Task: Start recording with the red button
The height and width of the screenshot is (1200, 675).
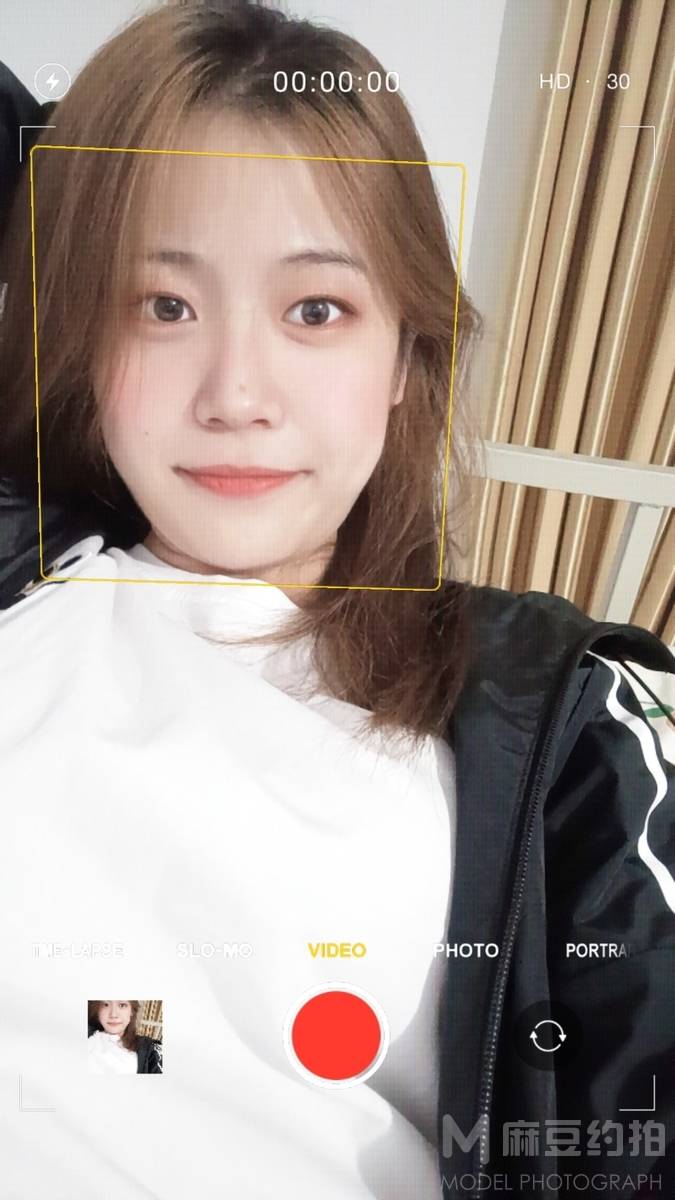Action: 337,1035
